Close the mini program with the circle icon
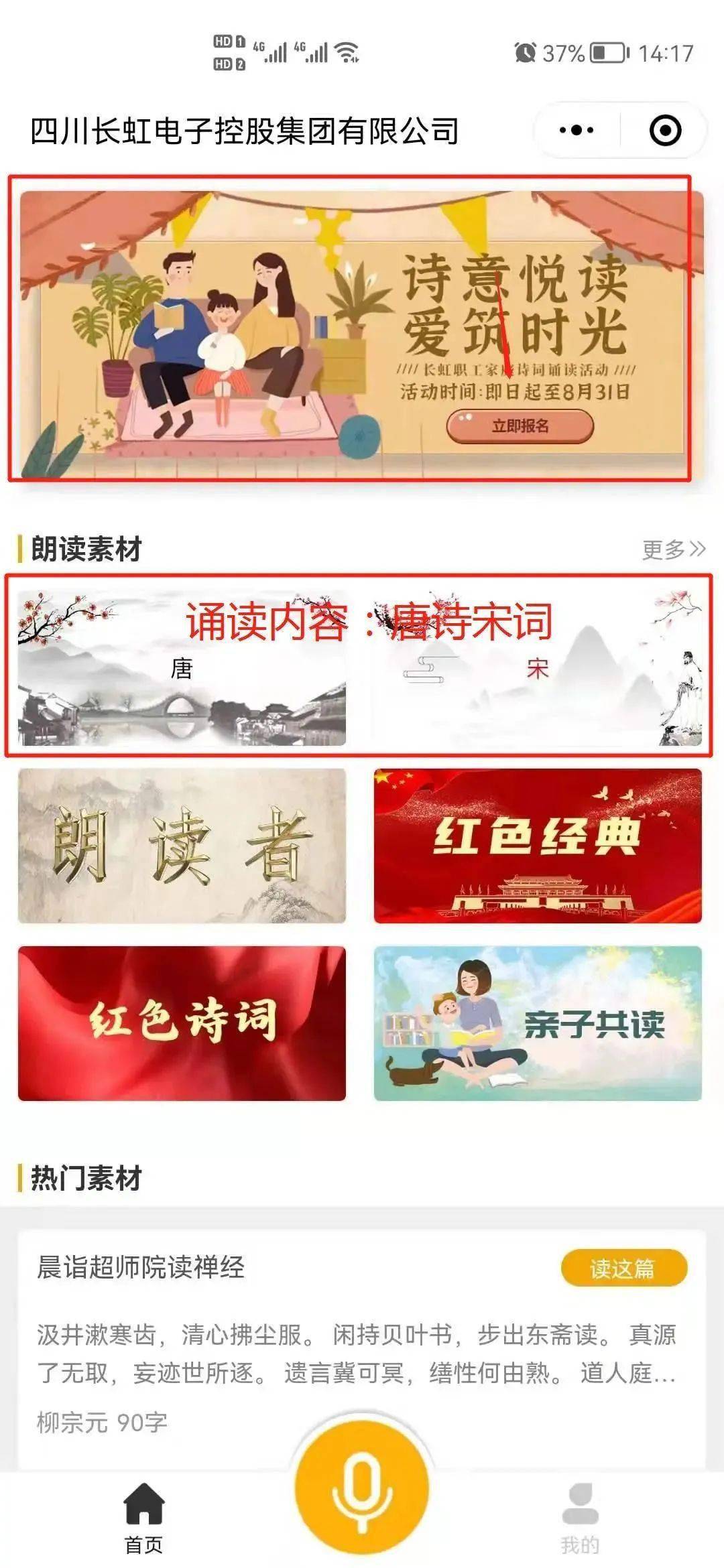Viewport: 724px width, 1568px height. [x=665, y=130]
